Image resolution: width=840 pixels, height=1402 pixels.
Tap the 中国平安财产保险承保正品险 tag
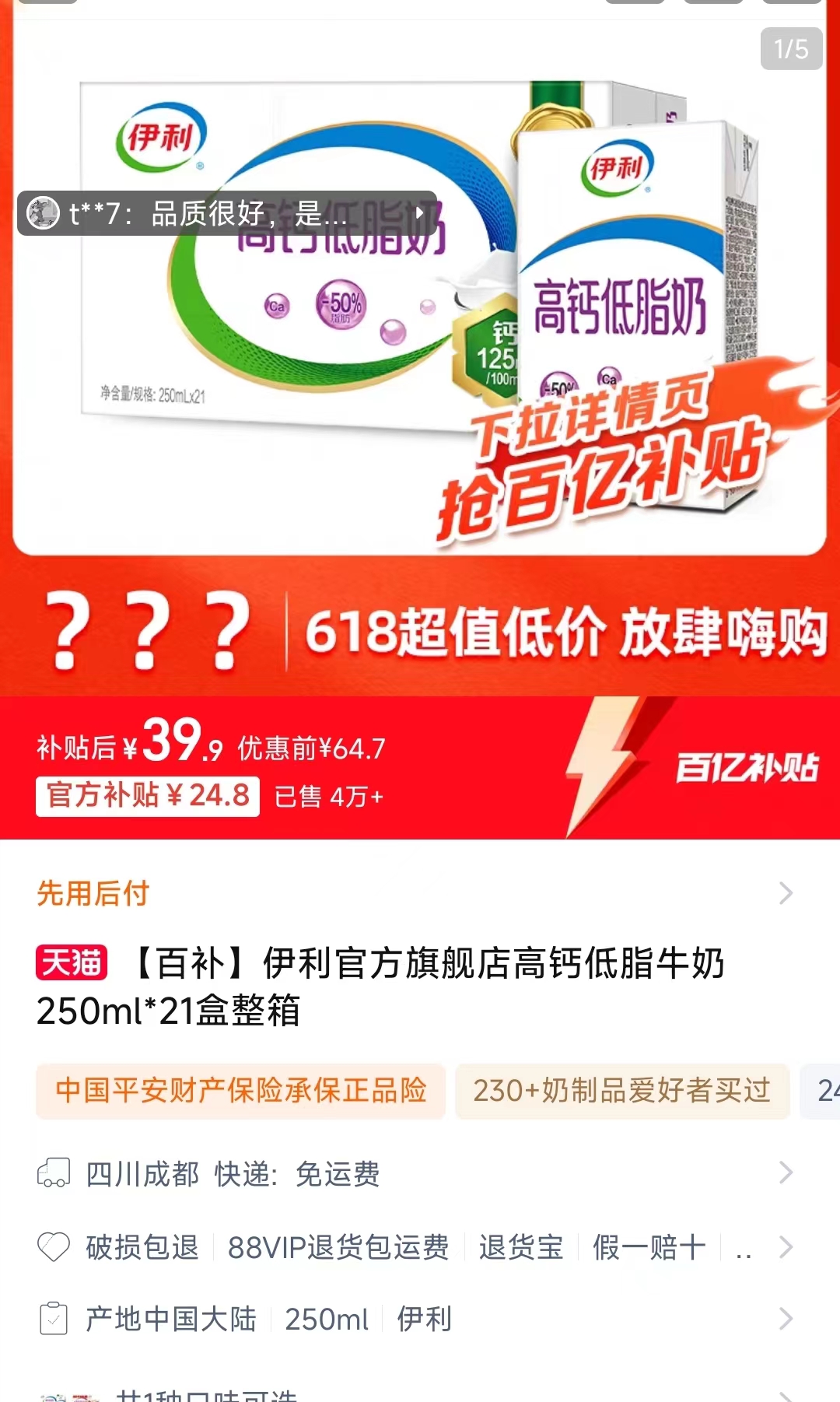pos(241,1091)
